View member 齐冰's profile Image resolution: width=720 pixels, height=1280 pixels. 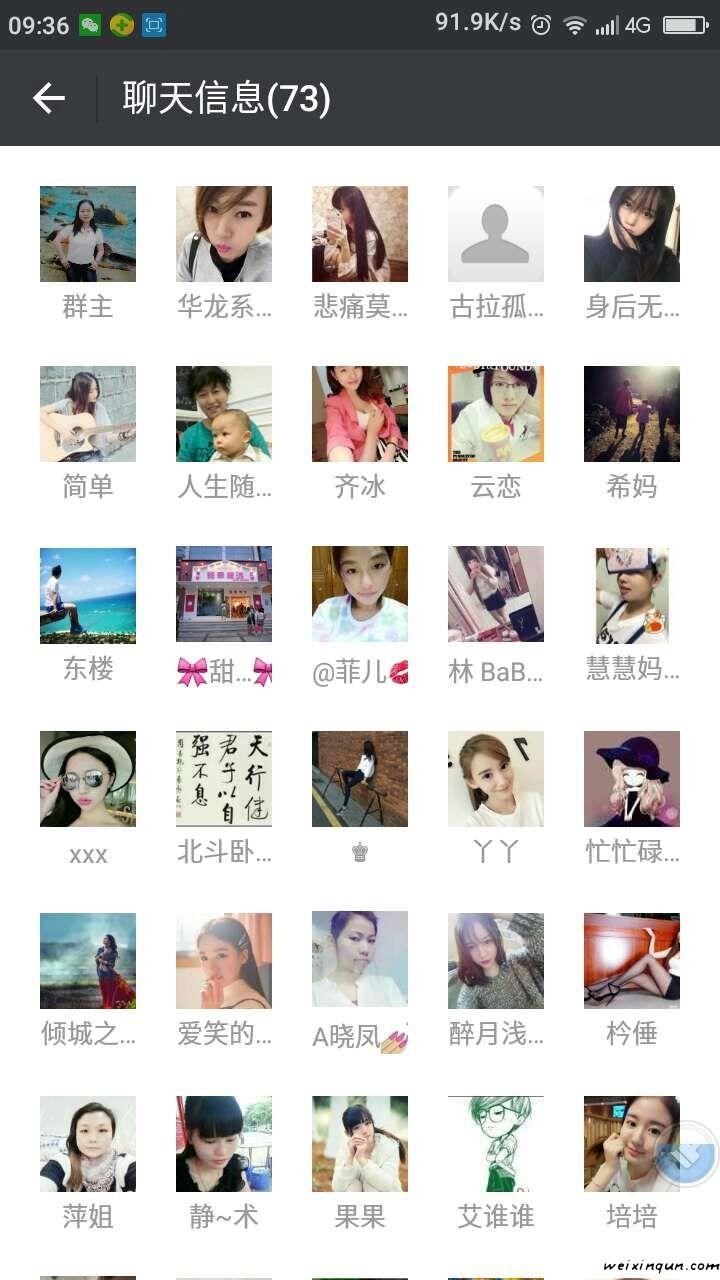[x=360, y=414]
